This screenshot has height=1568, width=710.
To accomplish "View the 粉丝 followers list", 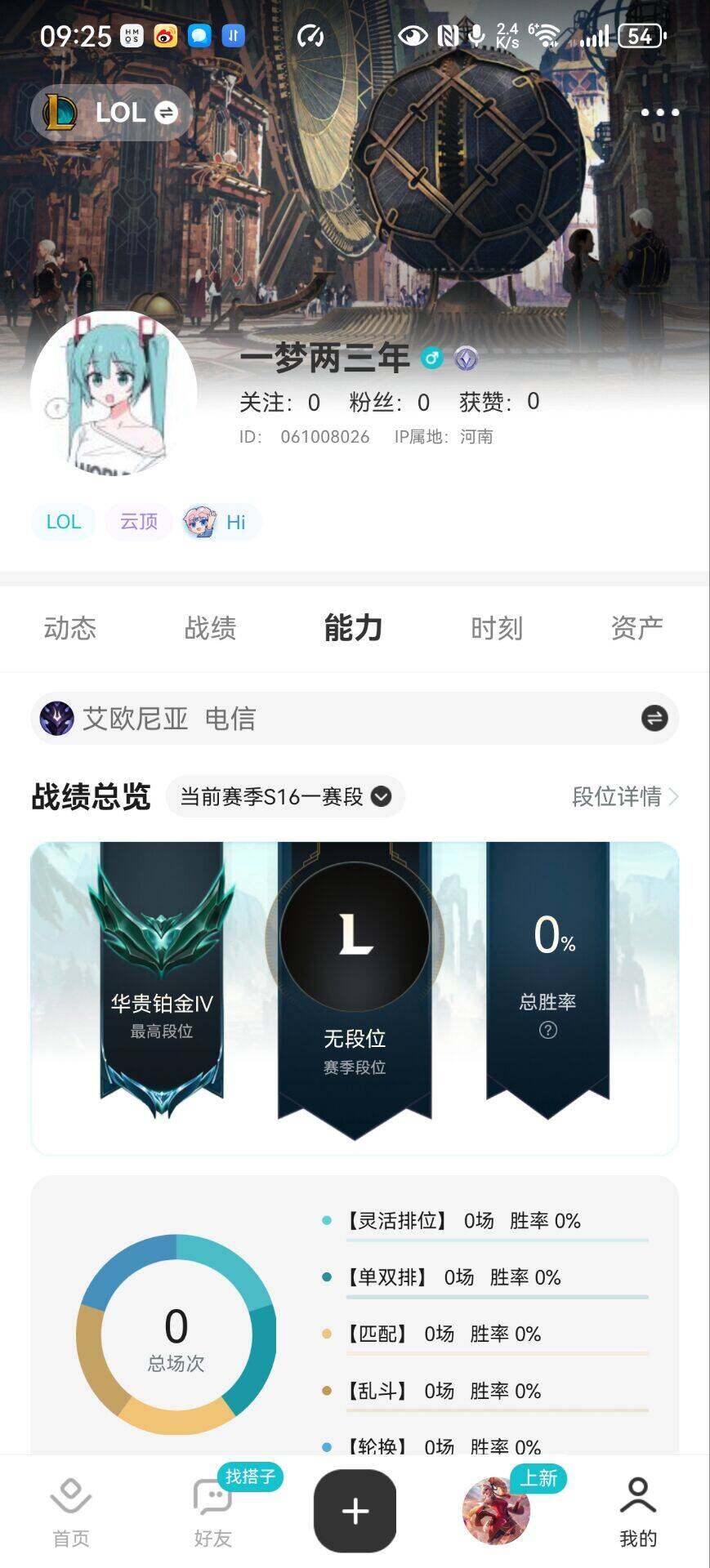I will (389, 402).
